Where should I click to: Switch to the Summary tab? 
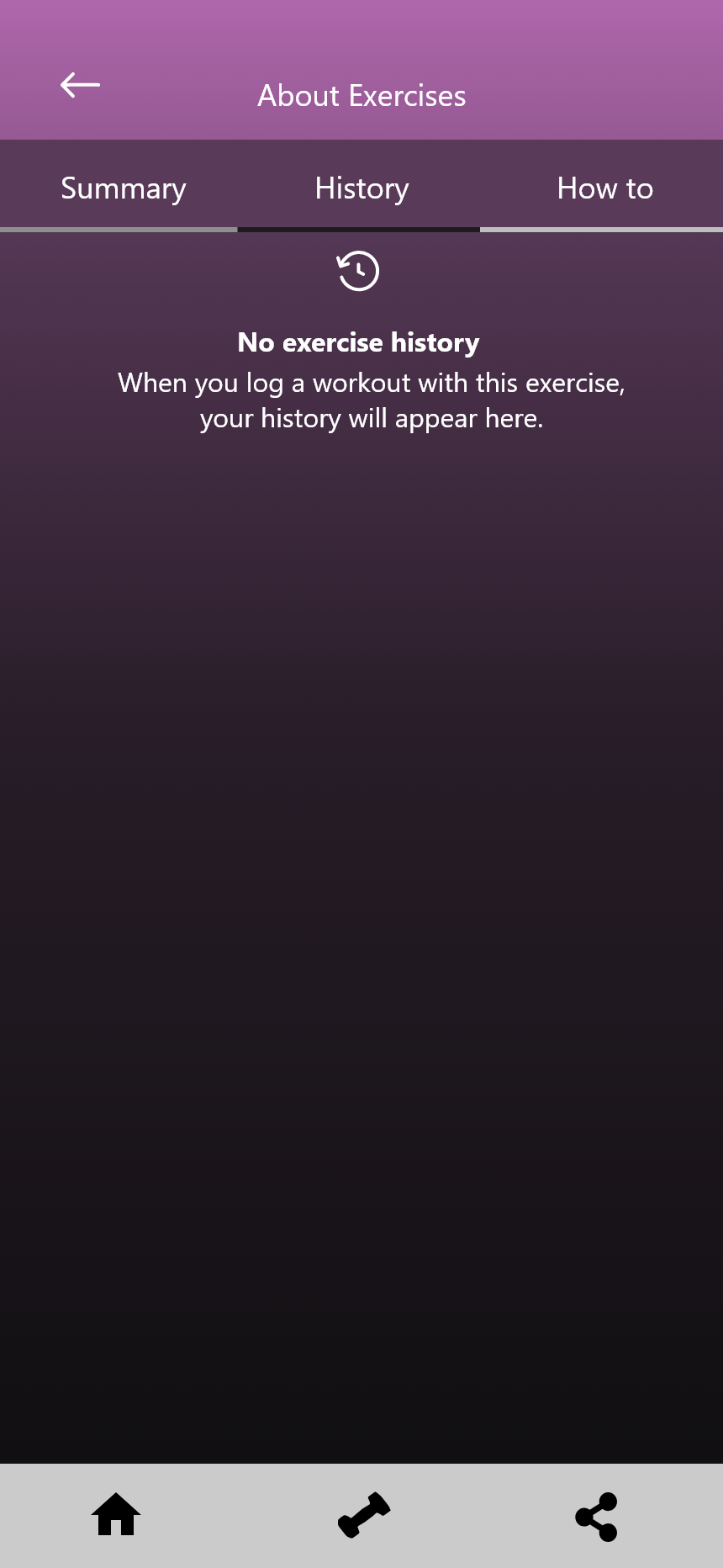[123, 188]
